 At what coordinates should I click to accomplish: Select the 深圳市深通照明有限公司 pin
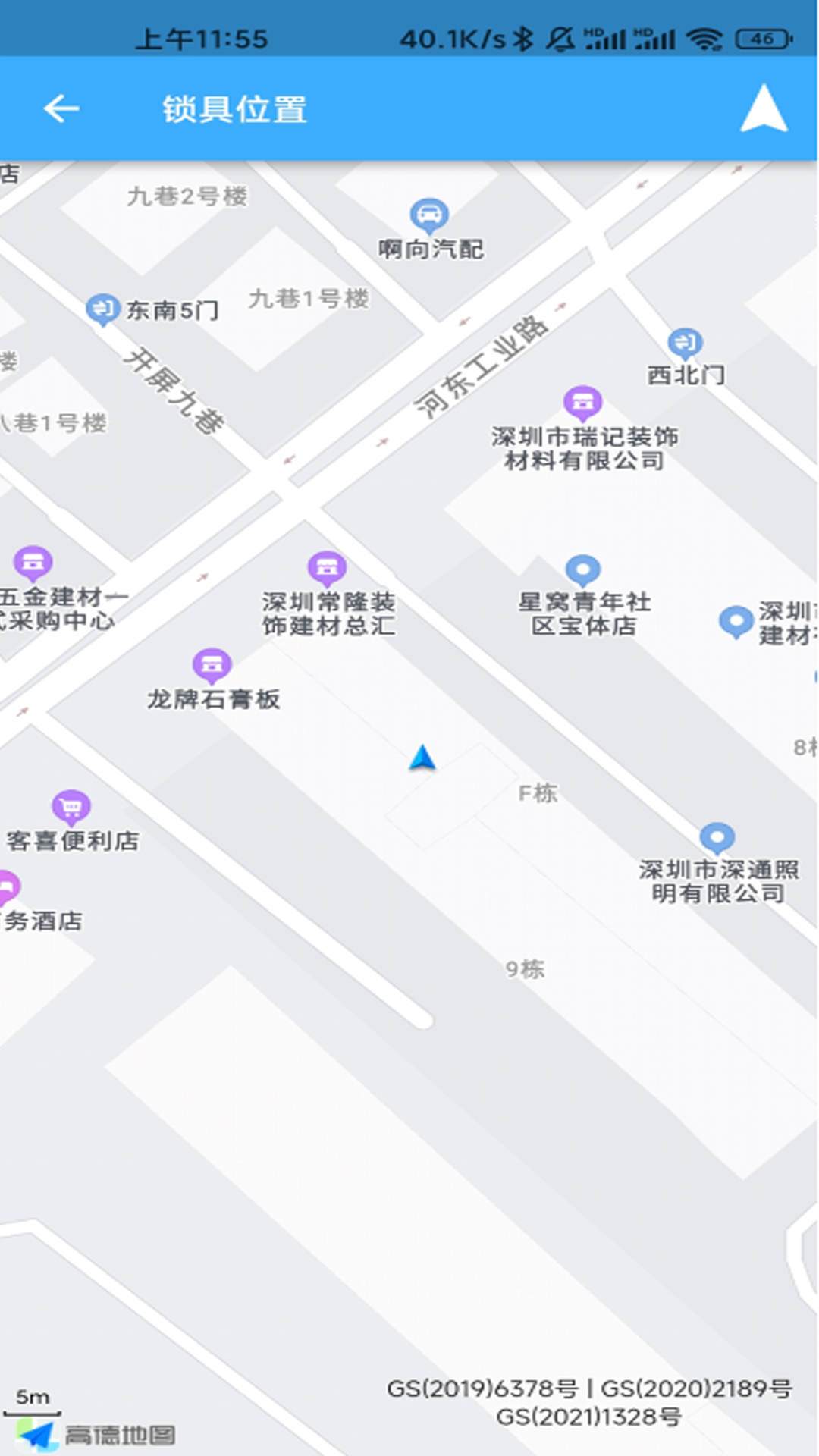(716, 838)
